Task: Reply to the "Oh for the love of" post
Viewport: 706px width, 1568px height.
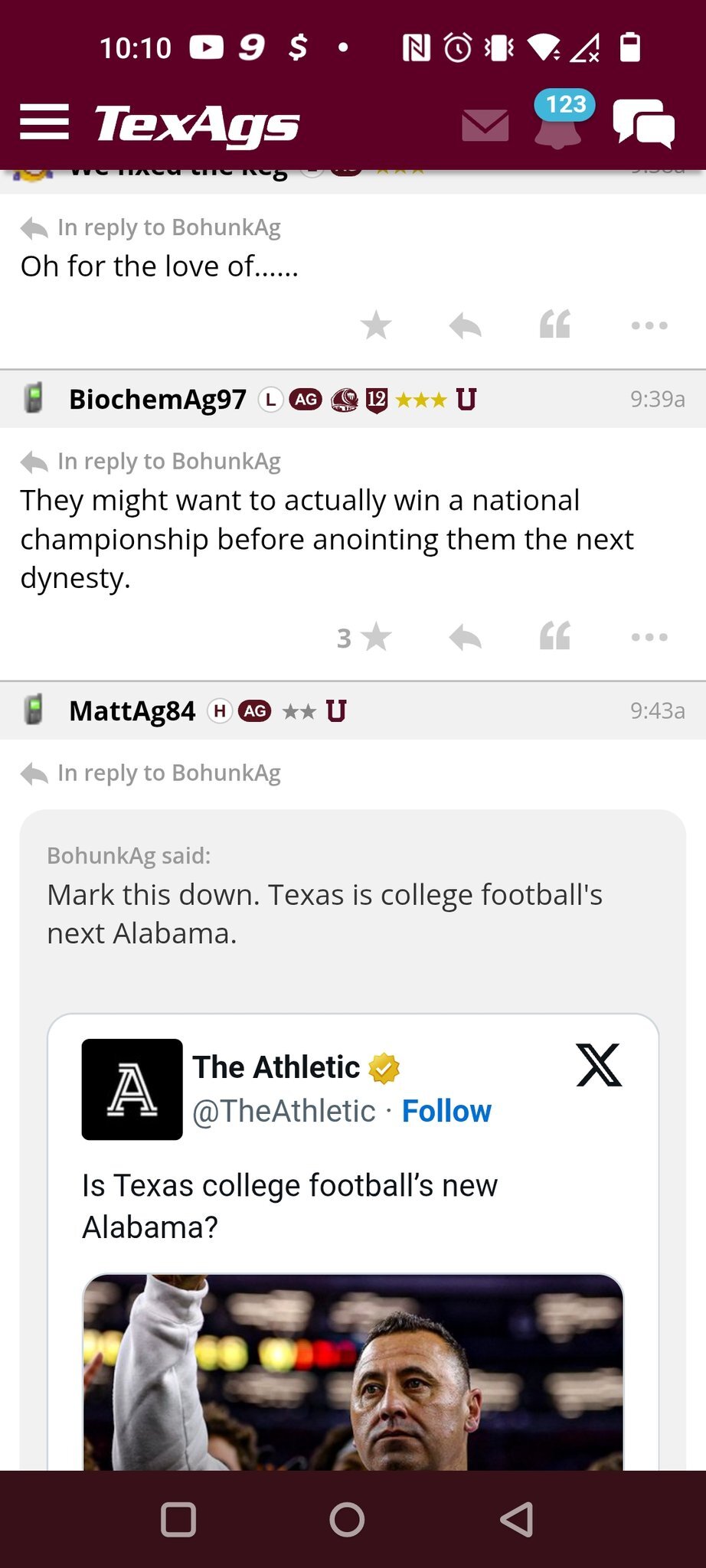Action: pyautogui.click(x=466, y=325)
